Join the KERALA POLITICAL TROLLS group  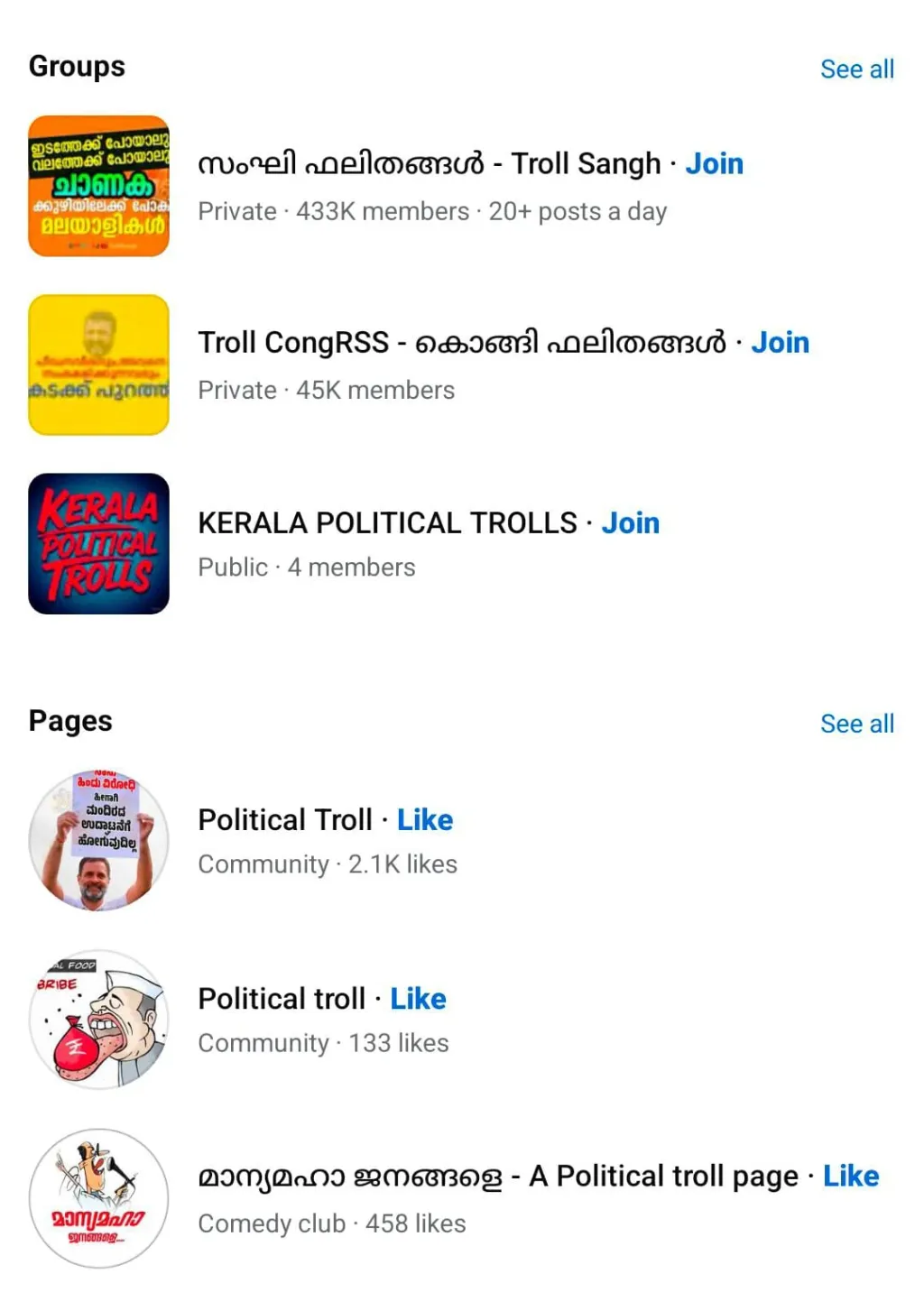click(x=632, y=523)
